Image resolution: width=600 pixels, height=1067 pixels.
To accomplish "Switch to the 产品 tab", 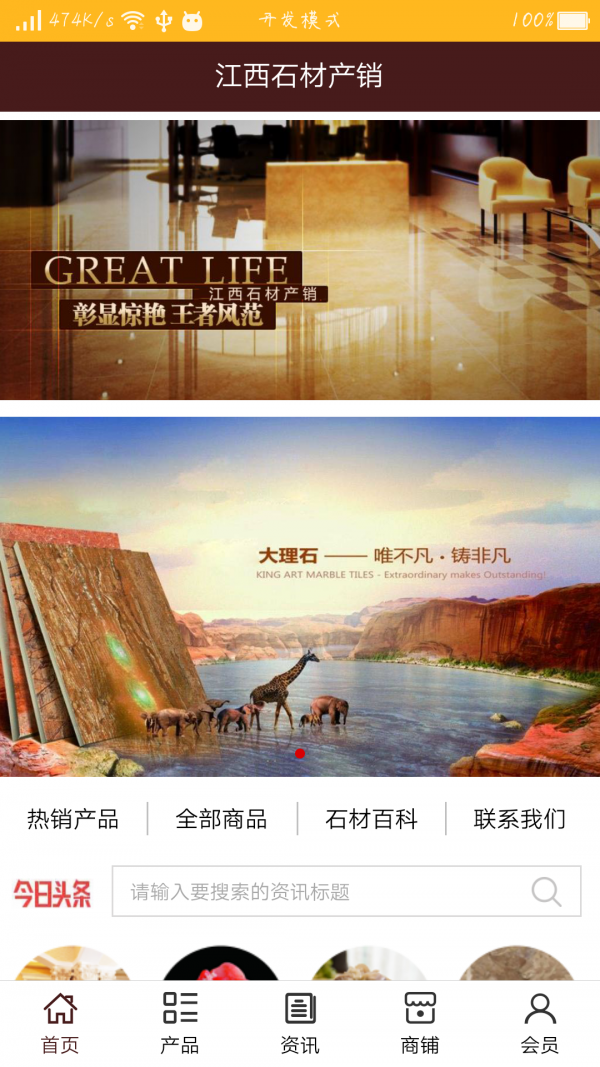I will coord(180,1024).
